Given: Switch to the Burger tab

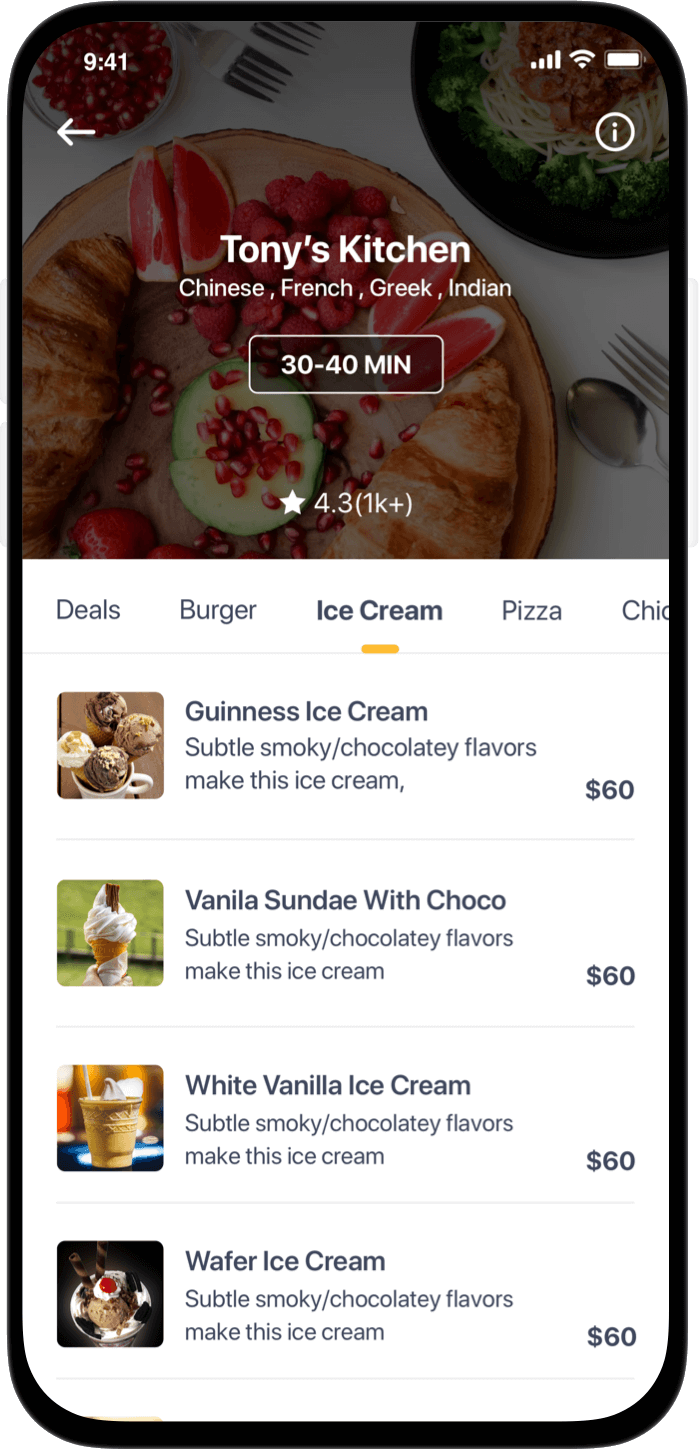Looking at the screenshot, I should point(218,610).
